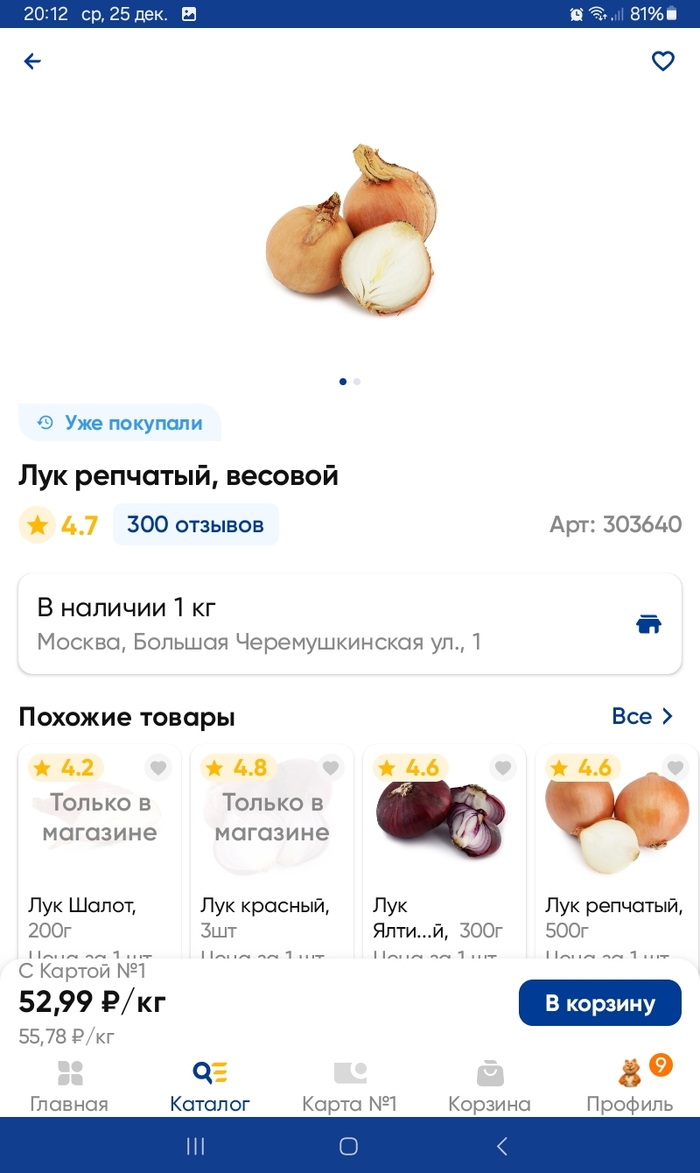This screenshot has height=1173, width=700.
Task: Open the Профиль tab
Action: (x=630, y=1086)
